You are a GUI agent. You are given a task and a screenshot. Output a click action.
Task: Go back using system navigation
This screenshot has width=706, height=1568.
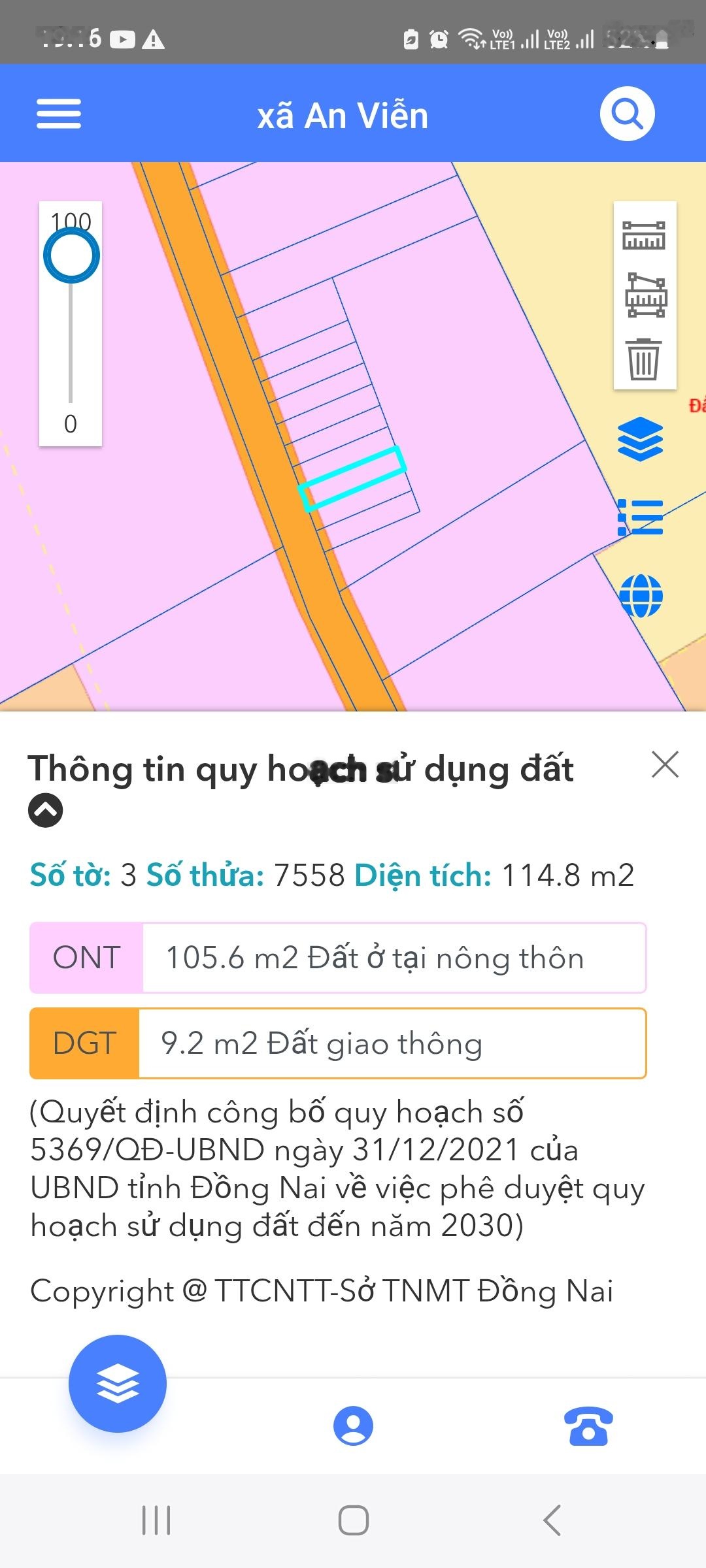click(552, 1520)
